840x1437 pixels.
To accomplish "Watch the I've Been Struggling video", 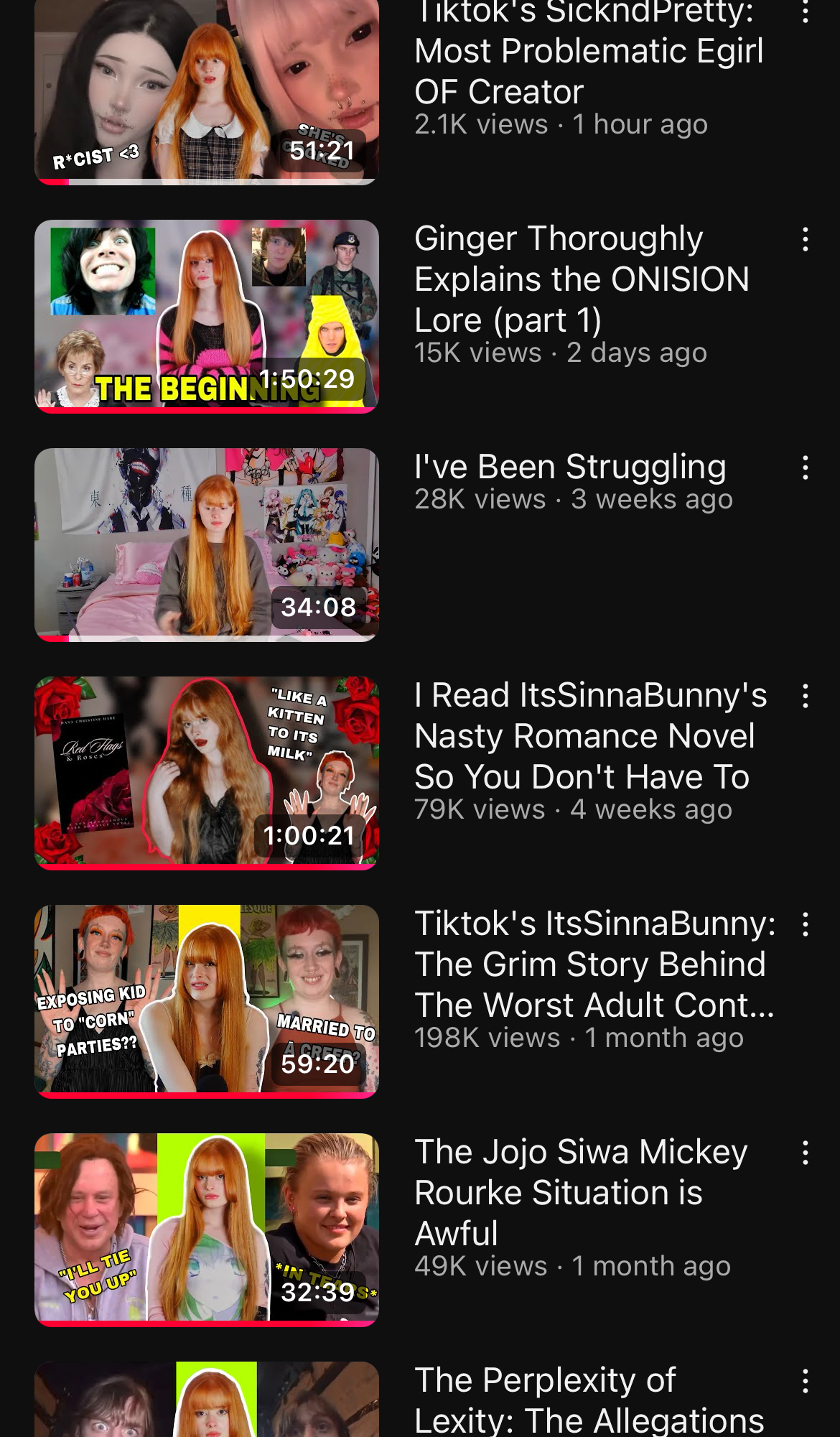I will click(x=207, y=545).
